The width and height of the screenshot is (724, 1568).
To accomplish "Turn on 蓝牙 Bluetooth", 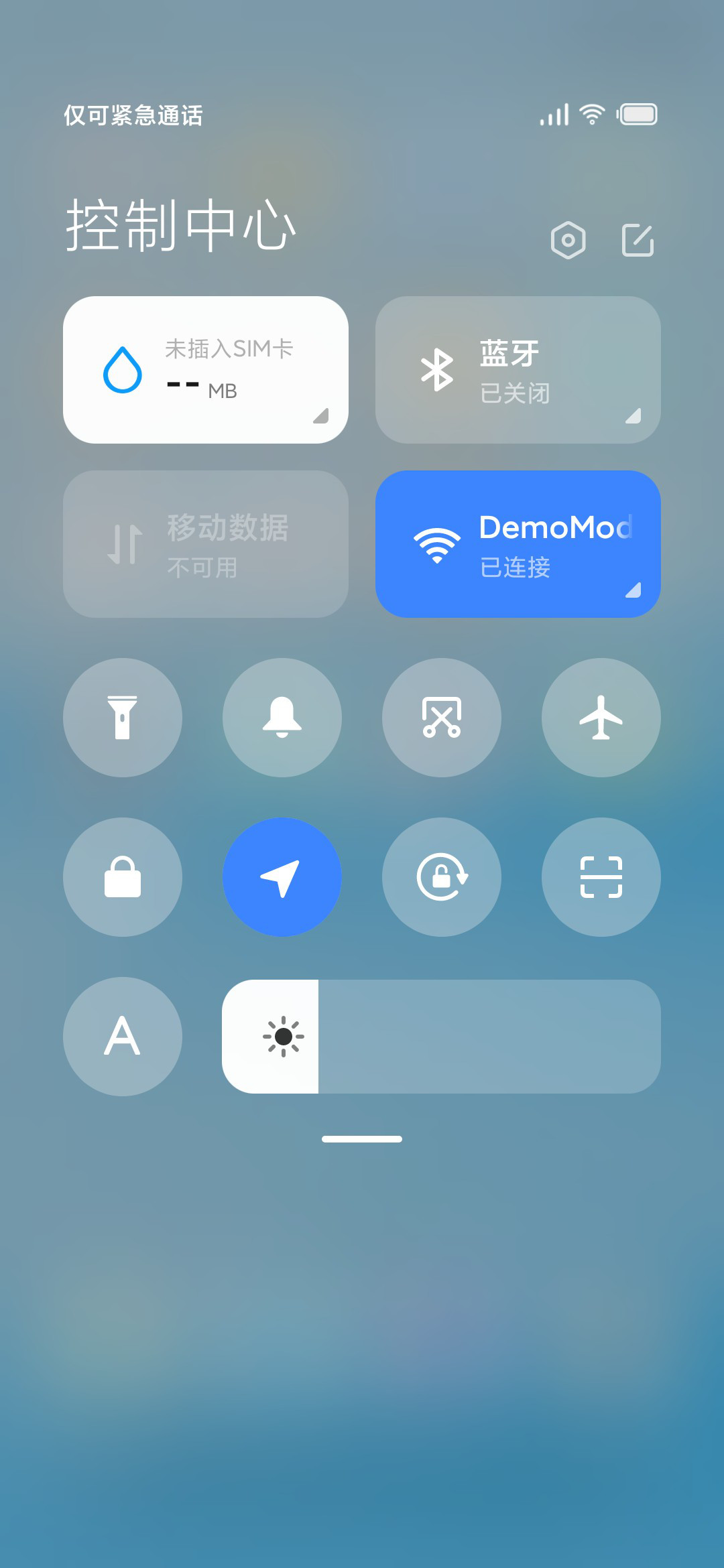I will tap(518, 370).
